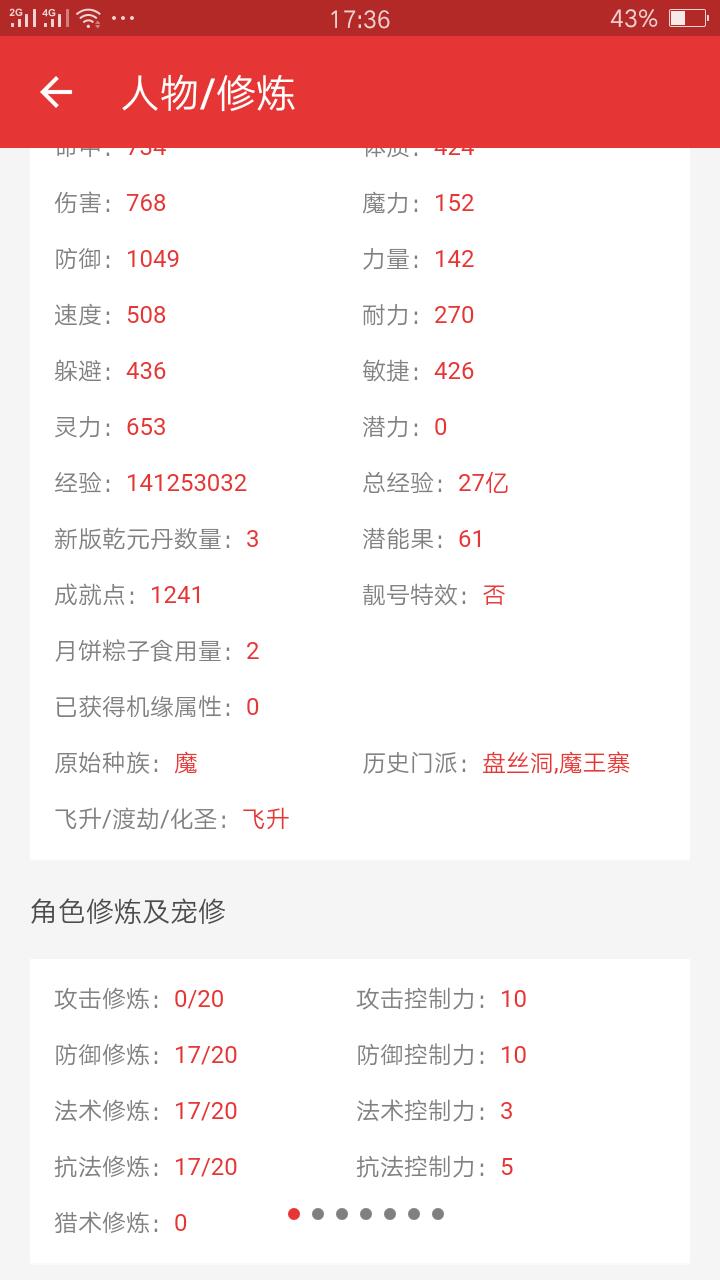This screenshot has width=720, height=1280.
Task: Select the first dot of the page indicator
Action: coord(294,1214)
